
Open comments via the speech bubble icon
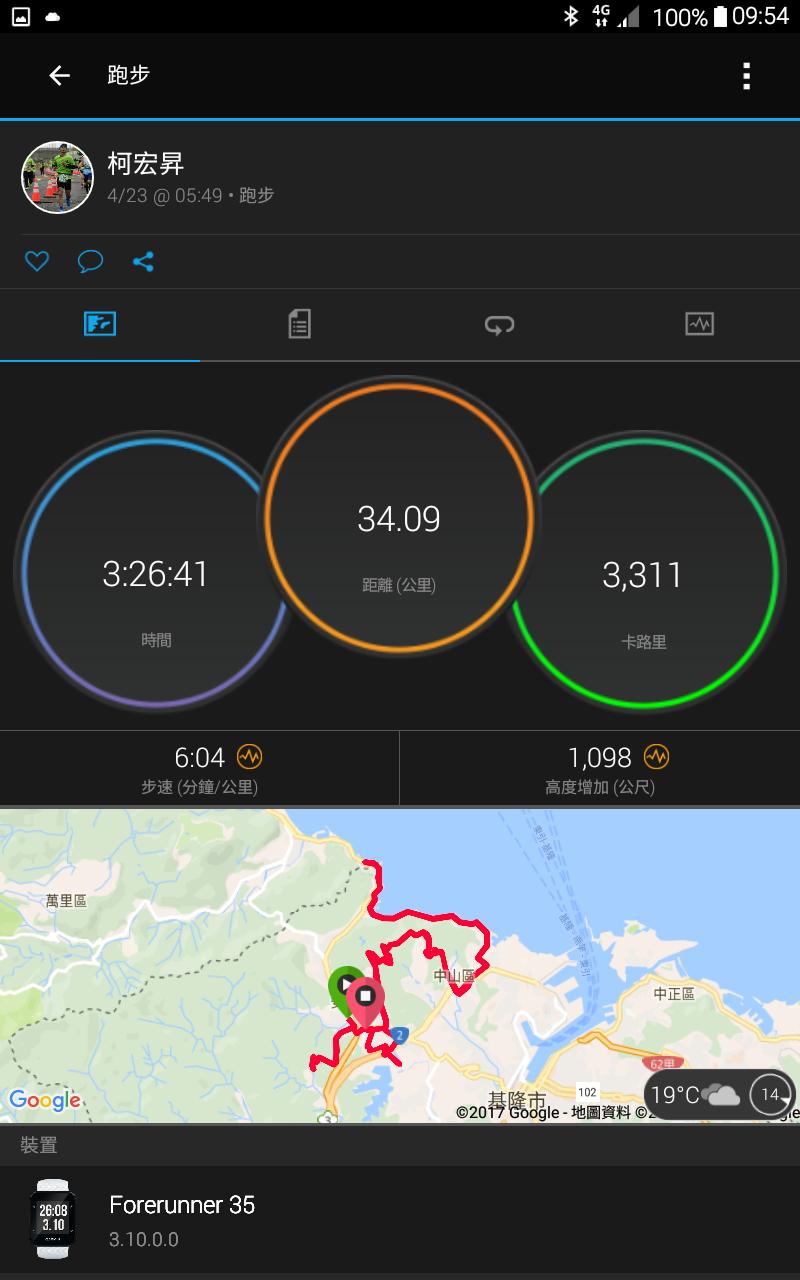[x=91, y=262]
